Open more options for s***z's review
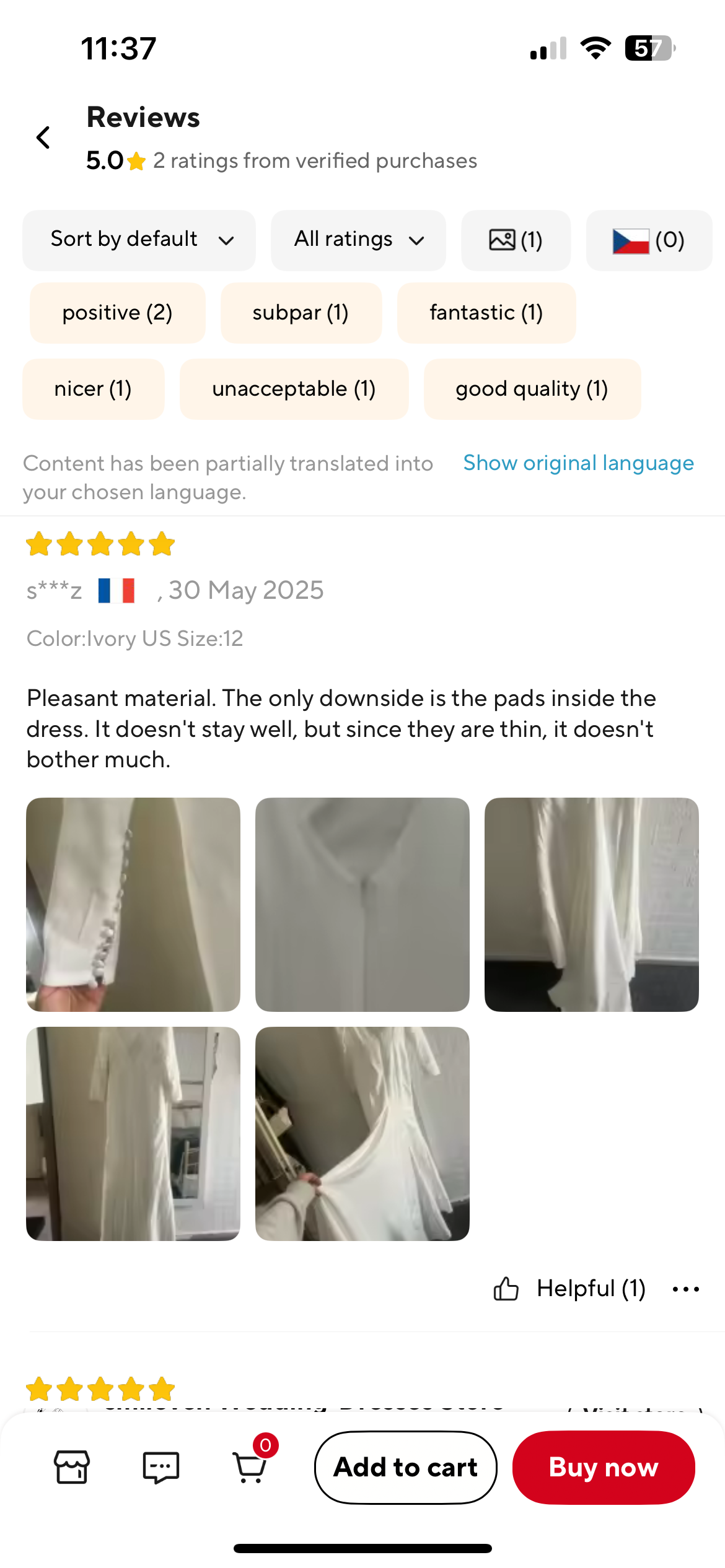This screenshot has width=725, height=1568. pos(685,1289)
